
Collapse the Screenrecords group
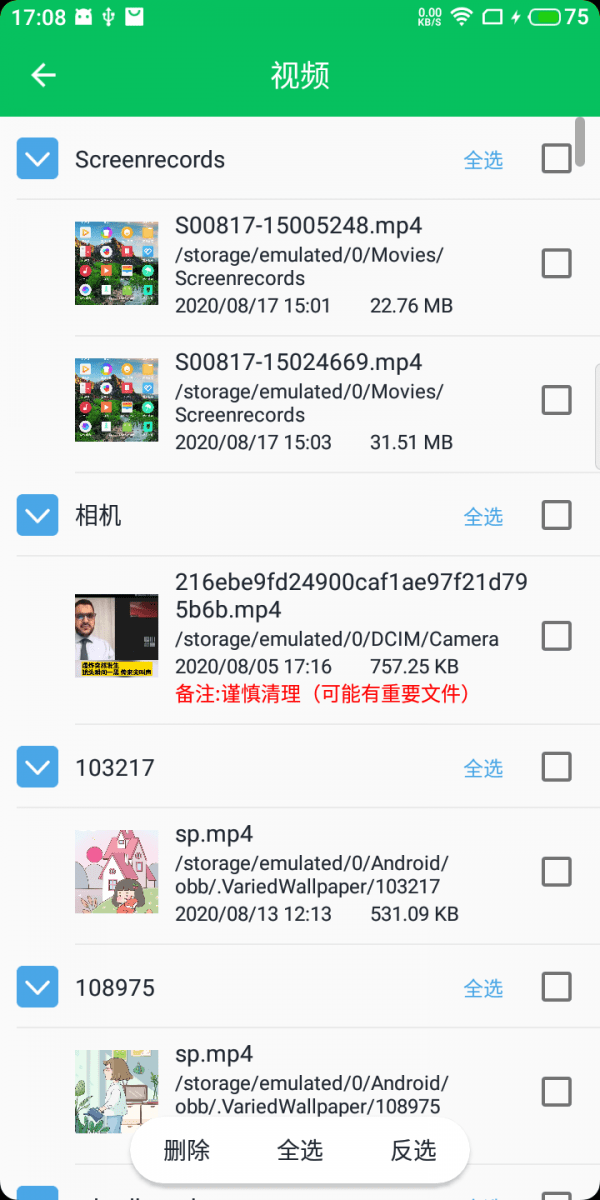click(38, 159)
